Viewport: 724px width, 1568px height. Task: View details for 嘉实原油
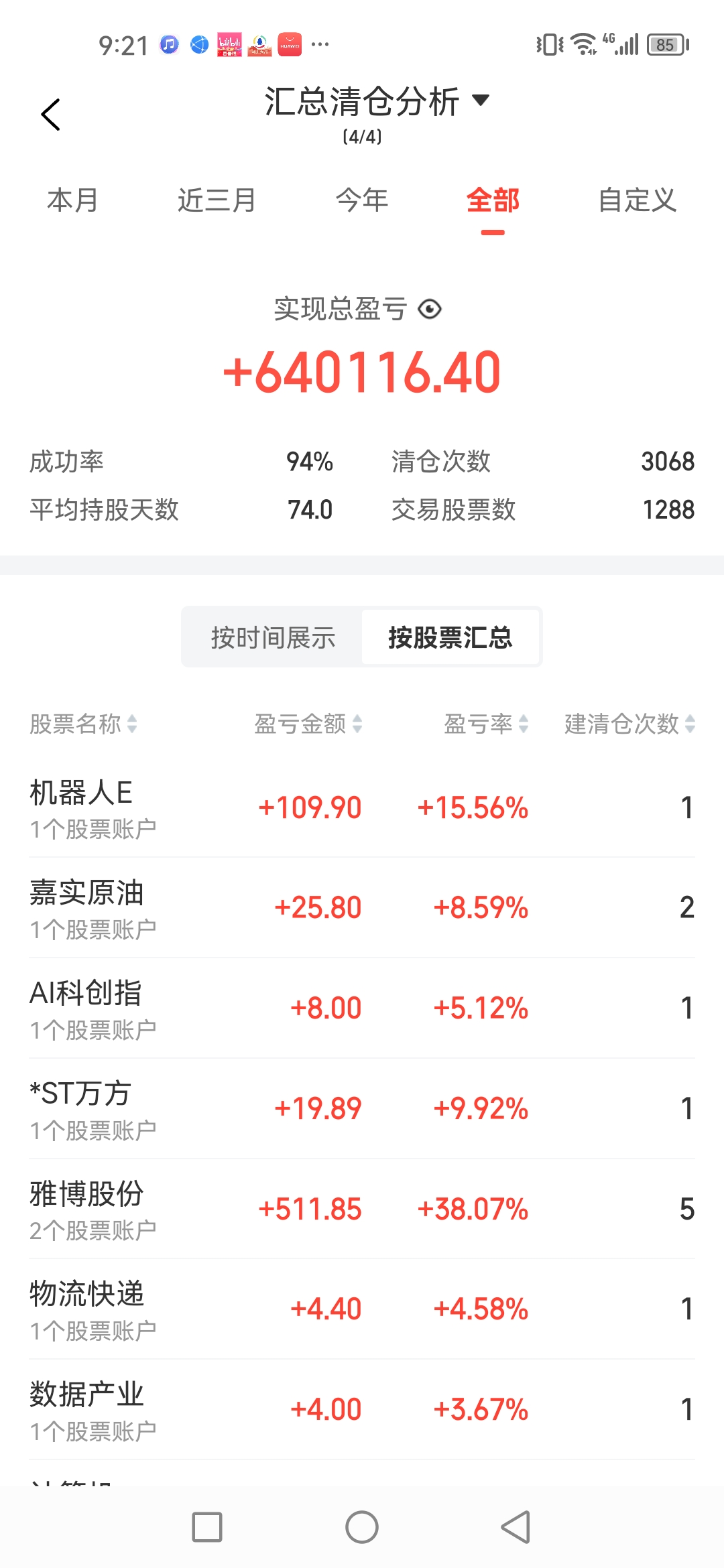pyautogui.click(x=362, y=908)
